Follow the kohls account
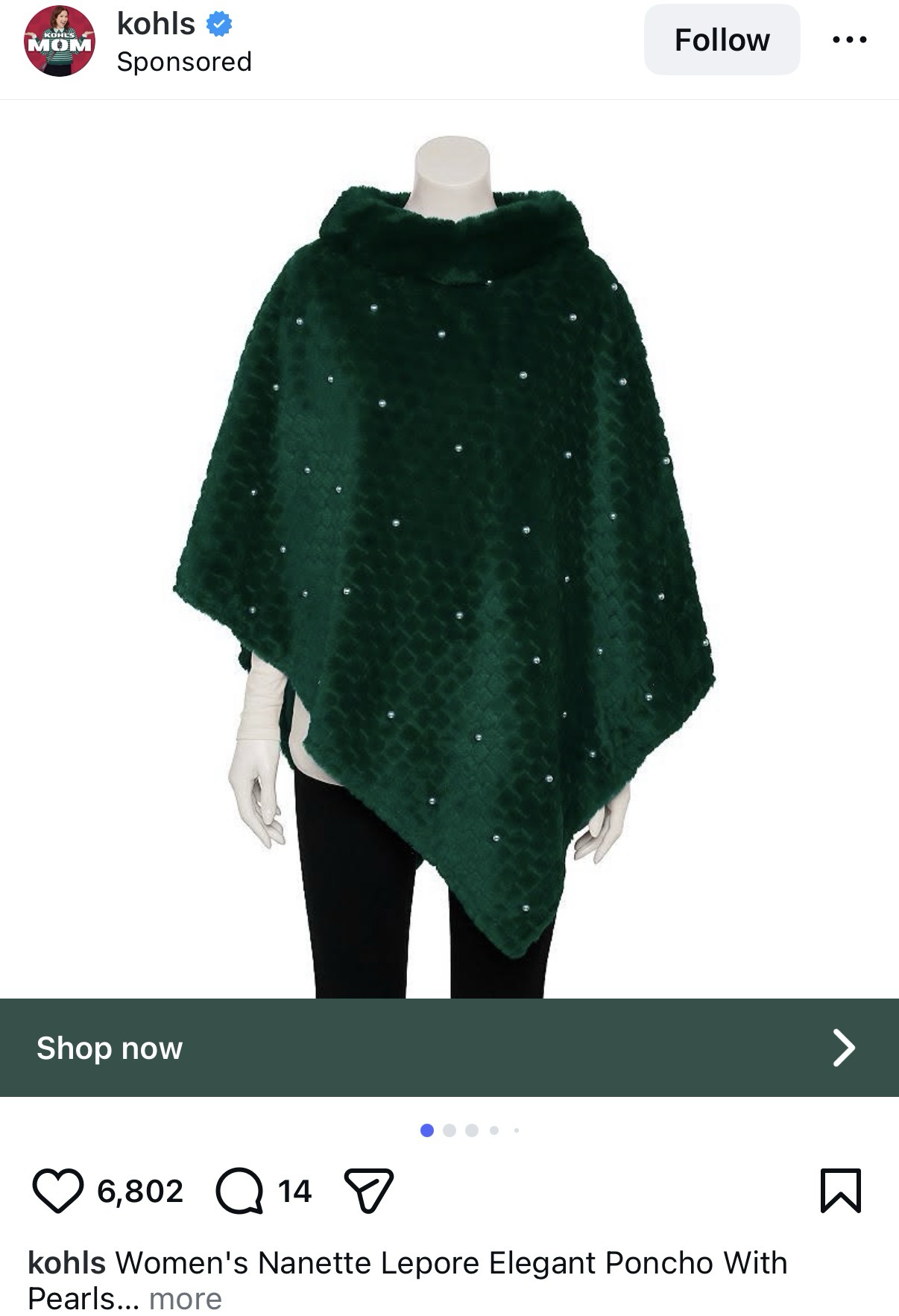 click(x=721, y=40)
